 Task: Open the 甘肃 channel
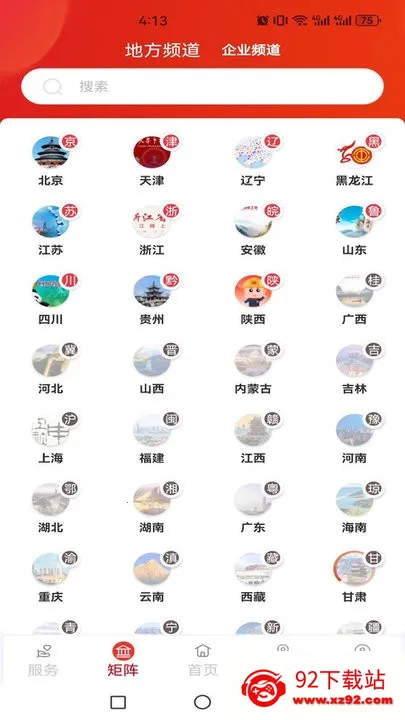(354, 577)
